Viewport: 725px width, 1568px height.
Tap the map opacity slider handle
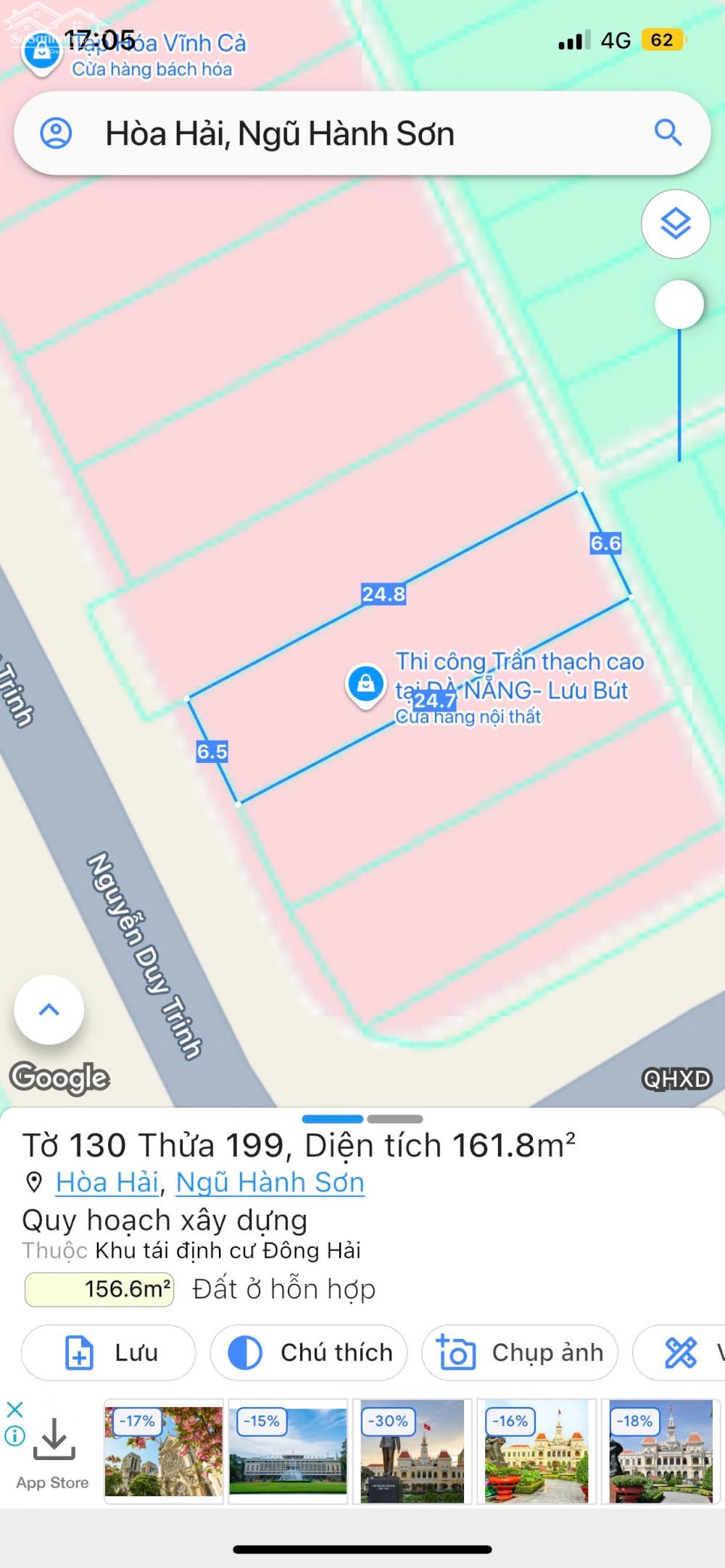click(679, 305)
